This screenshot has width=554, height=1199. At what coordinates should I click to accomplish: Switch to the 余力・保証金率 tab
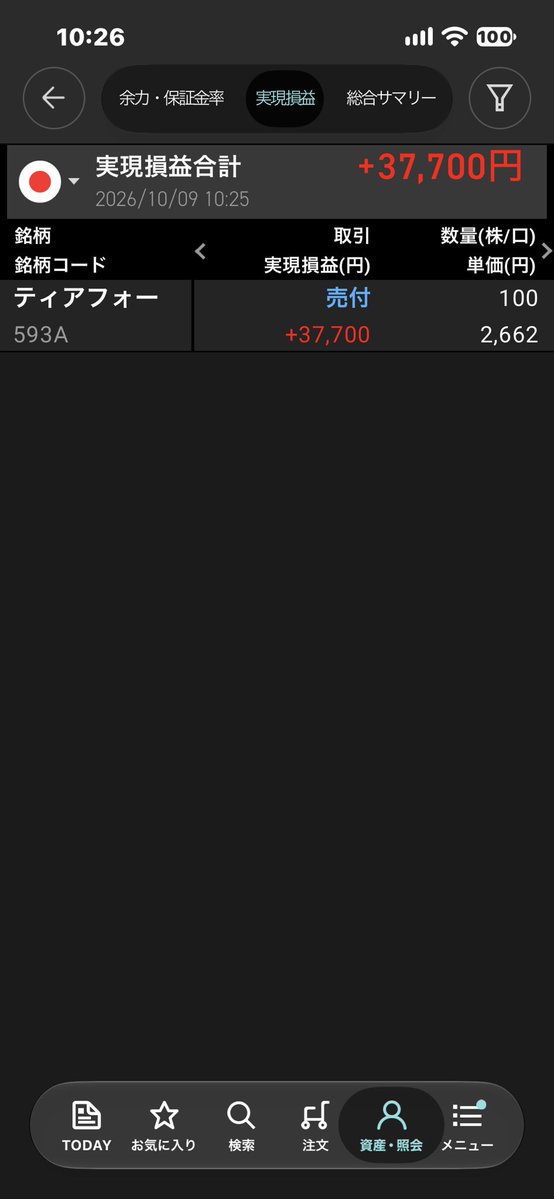pyautogui.click(x=172, y=99)
